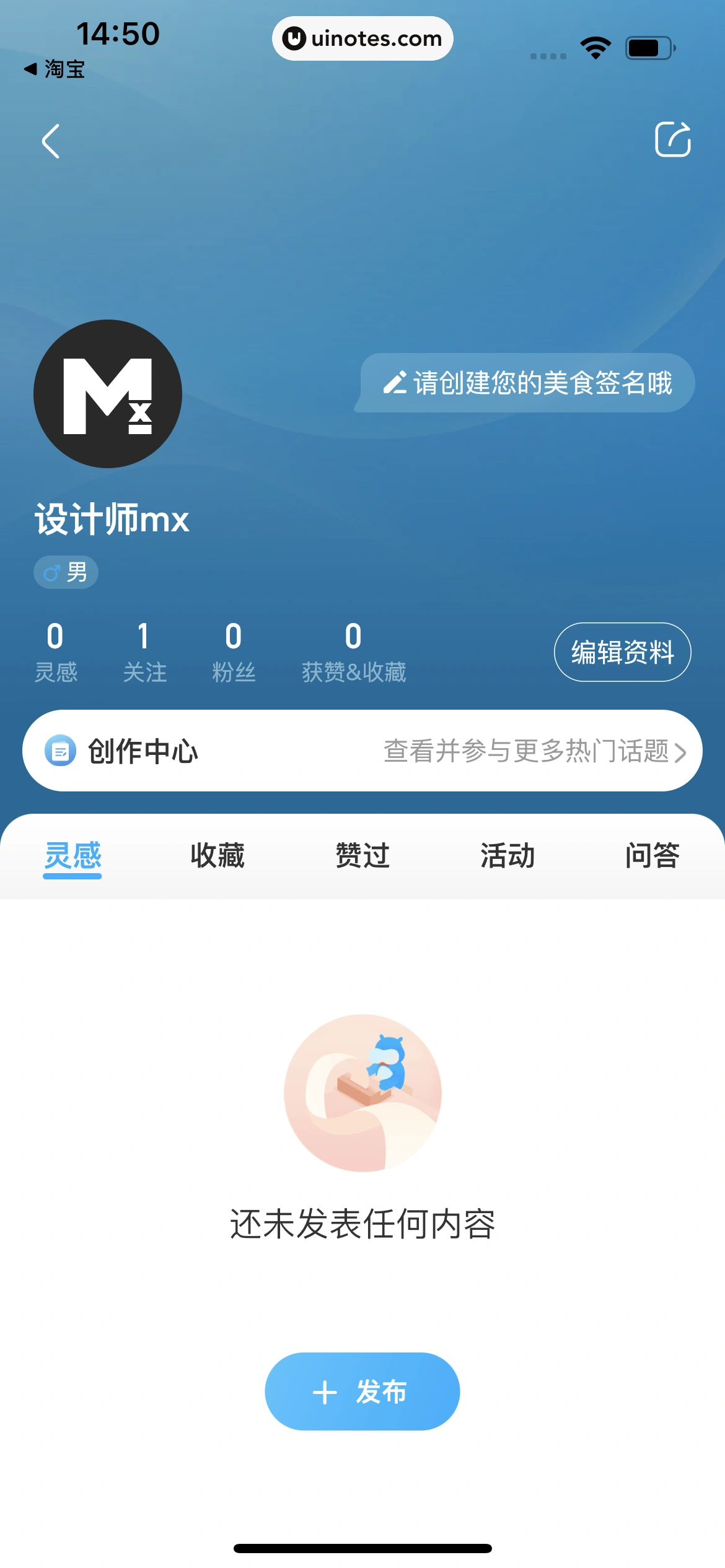Switch to the 灵感 tab
725x1568 pixels.
(72, 855)
